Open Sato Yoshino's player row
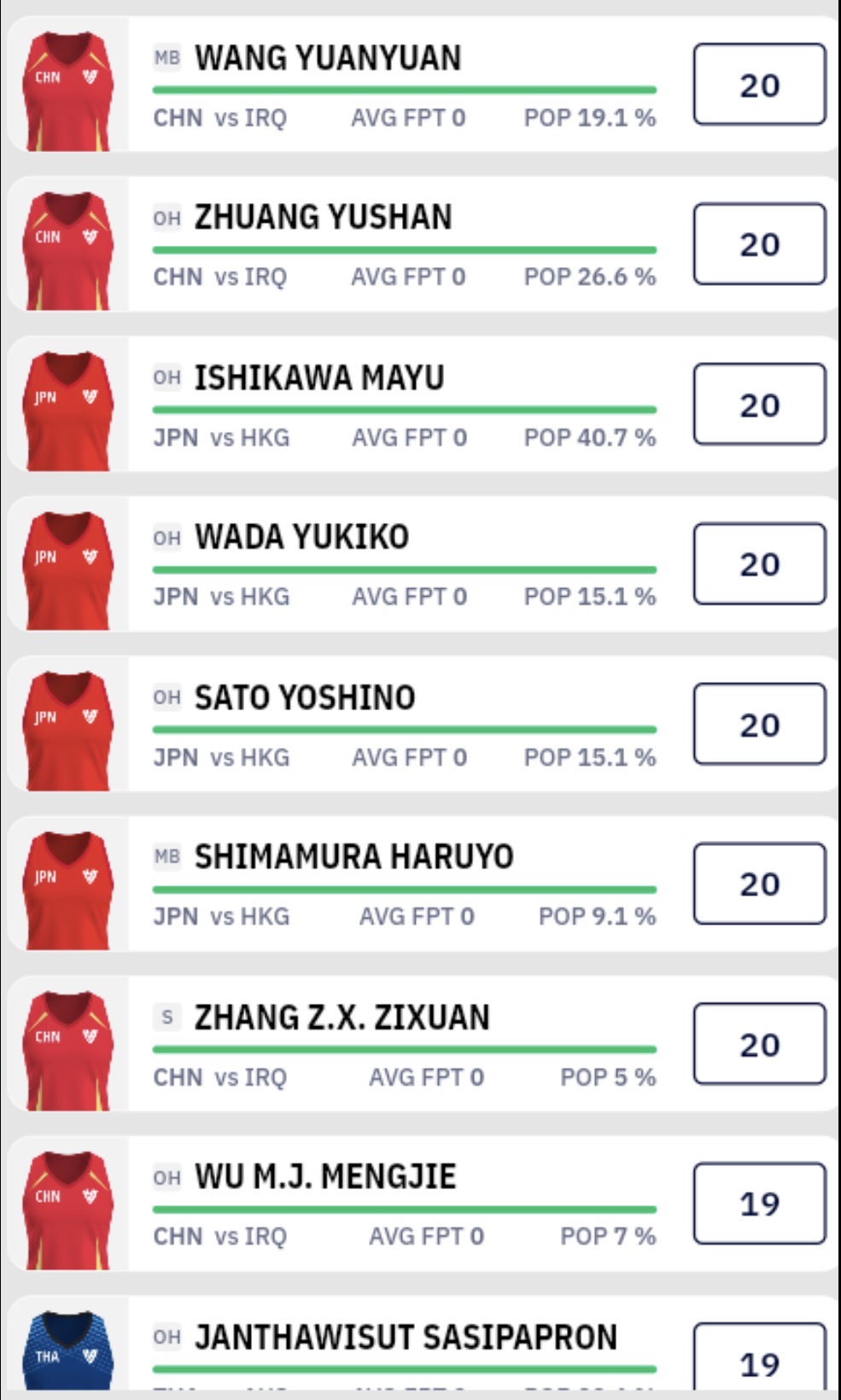The width and height of the screenshot is (841, 1400). click(423, 724)
